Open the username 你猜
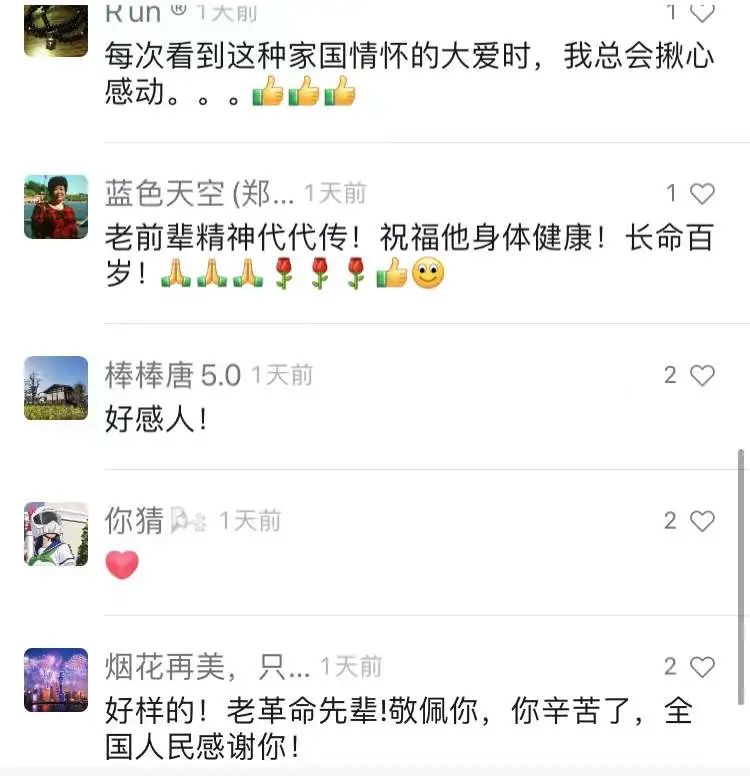Viewport: 750px width, 776px height. [x=133, y=521]
